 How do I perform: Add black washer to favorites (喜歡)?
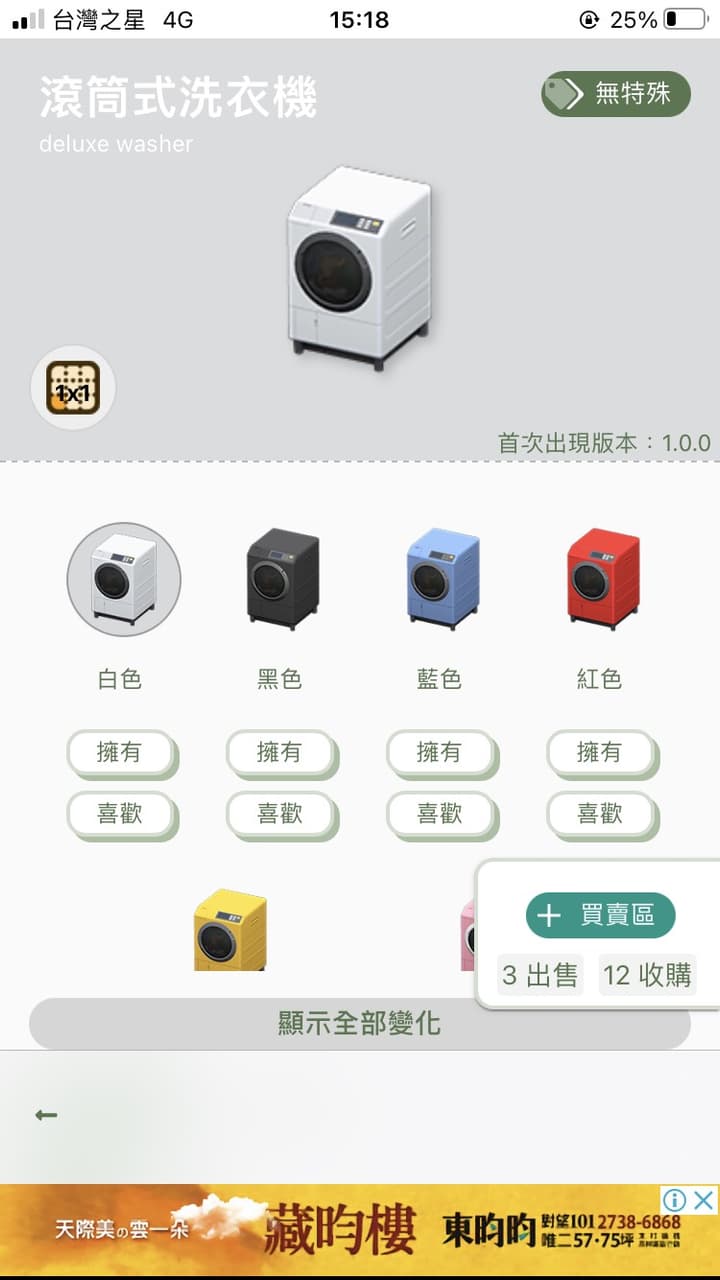click(282, 815)
